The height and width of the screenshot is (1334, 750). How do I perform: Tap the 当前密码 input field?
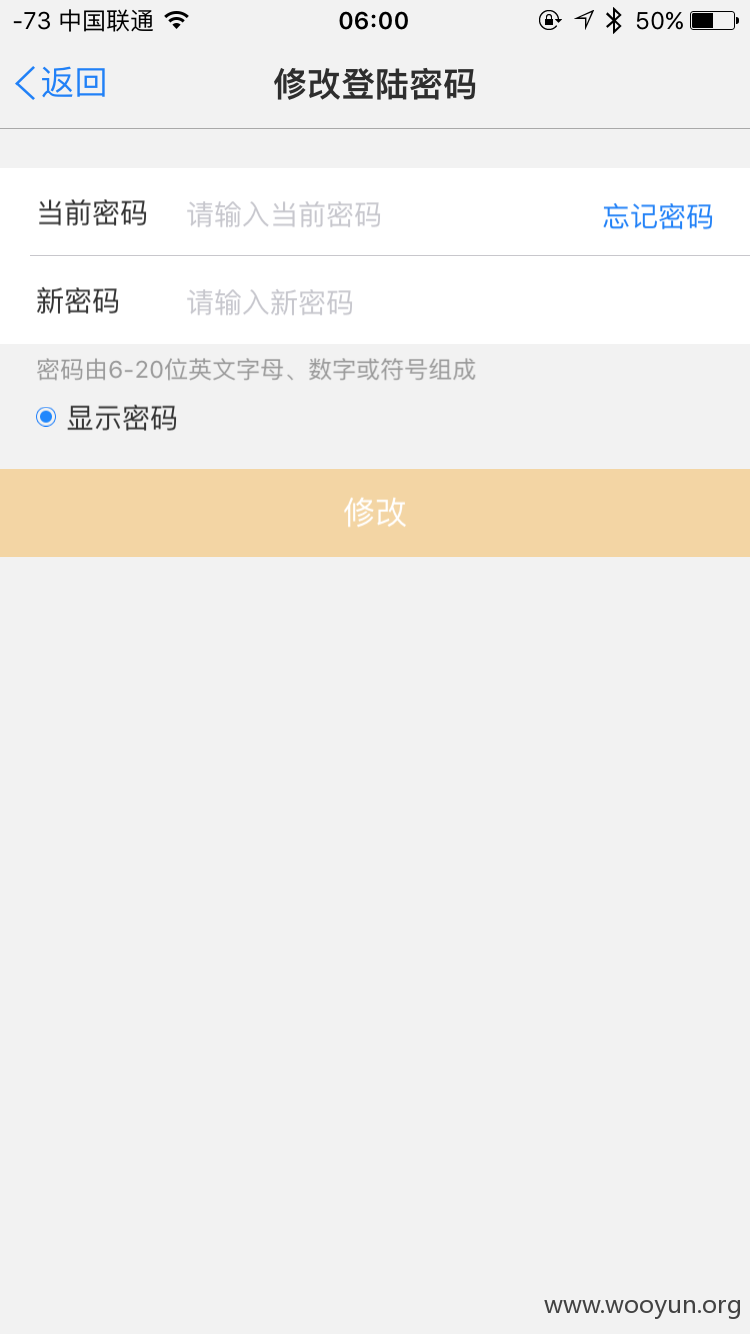[x=385, y=215]
